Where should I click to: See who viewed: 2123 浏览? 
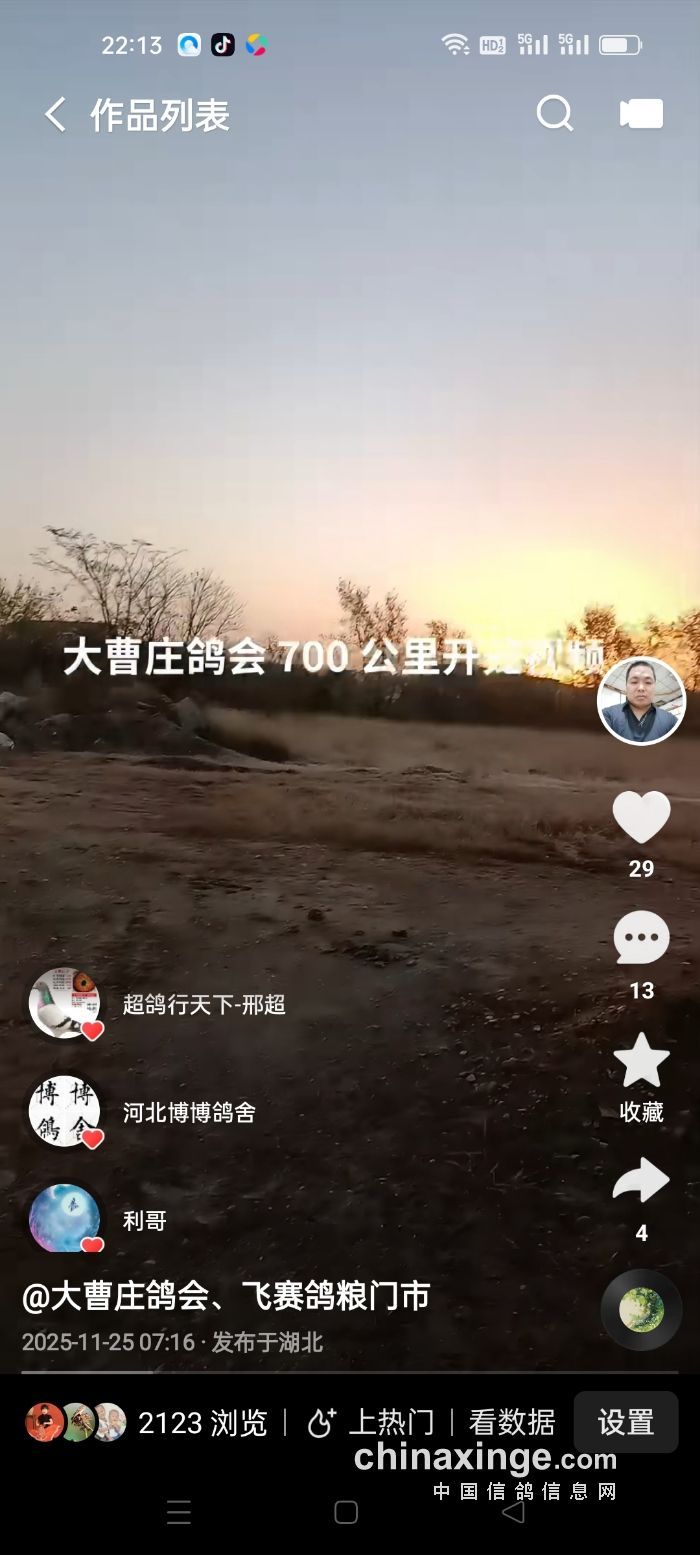click(x=200, y=1422)
